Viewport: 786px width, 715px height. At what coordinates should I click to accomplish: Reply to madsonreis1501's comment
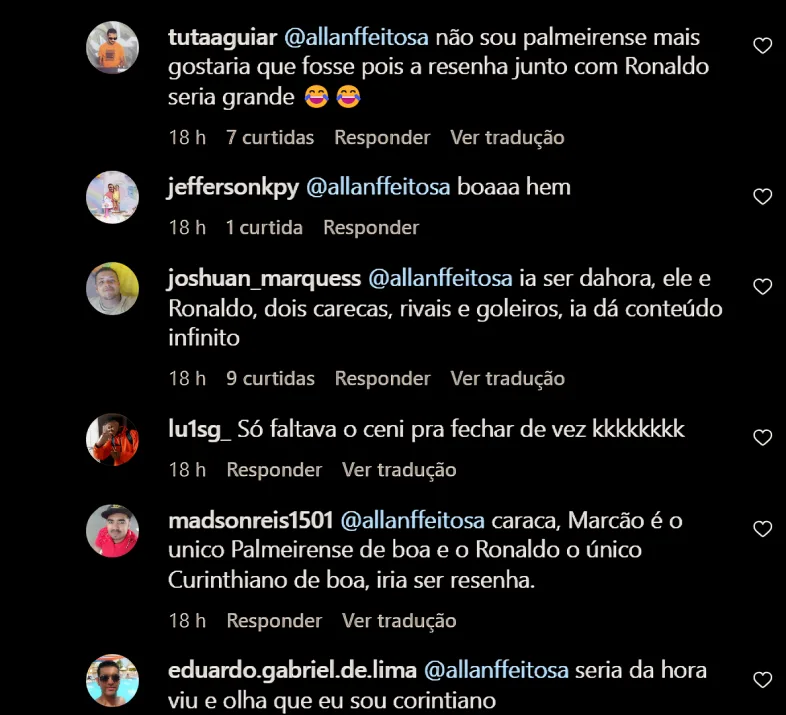(274, 621)
